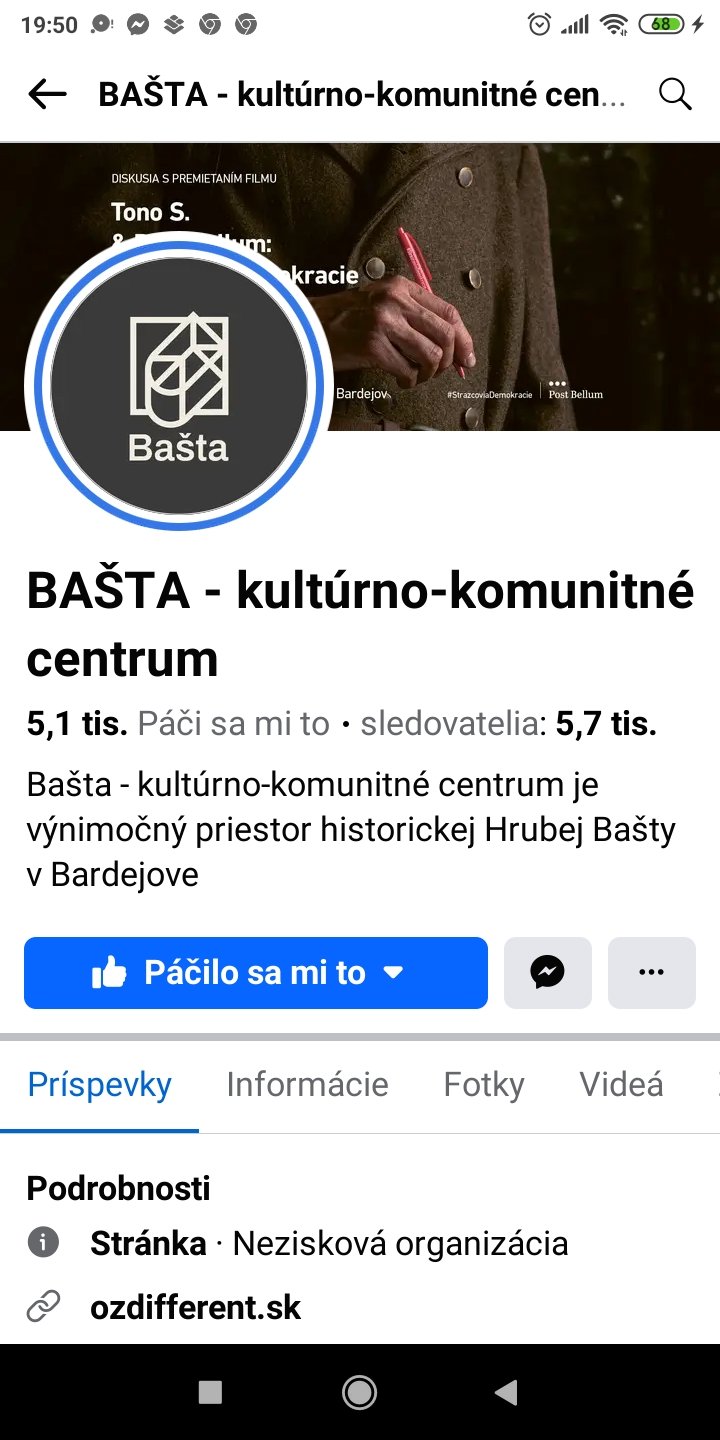Switch to the Videá tab

coord(621,1085)
